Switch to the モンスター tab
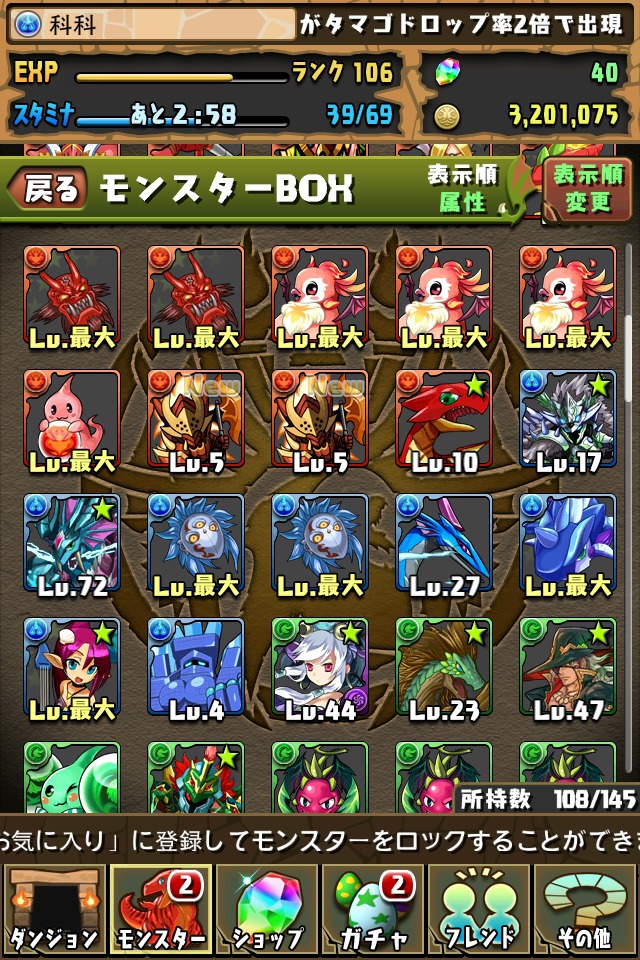The width and height of the screenshot is (640, 960). coord(160,908)
